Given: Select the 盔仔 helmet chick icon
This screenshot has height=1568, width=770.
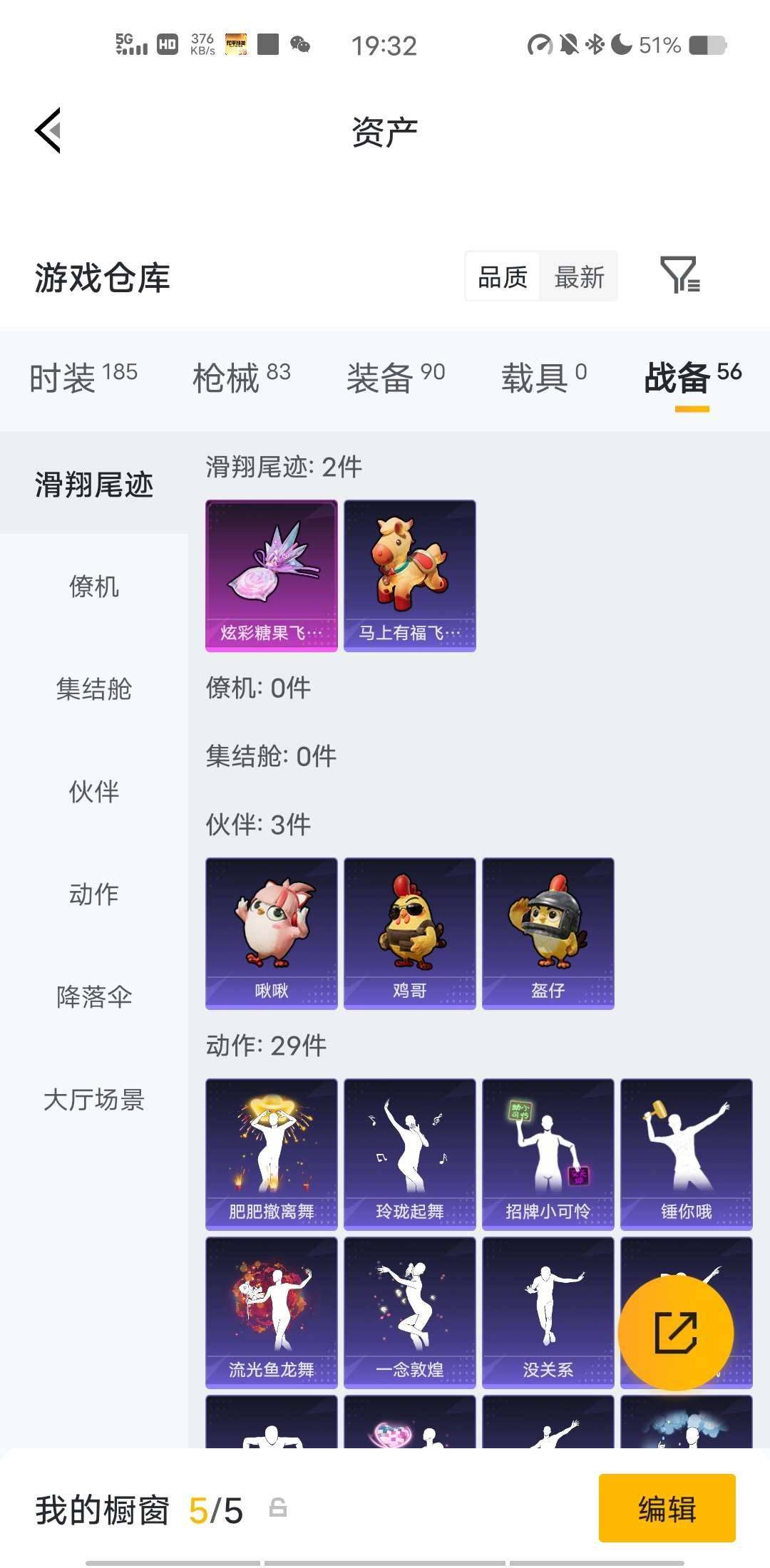Looking at the screenshot, I should click(548, 932).
